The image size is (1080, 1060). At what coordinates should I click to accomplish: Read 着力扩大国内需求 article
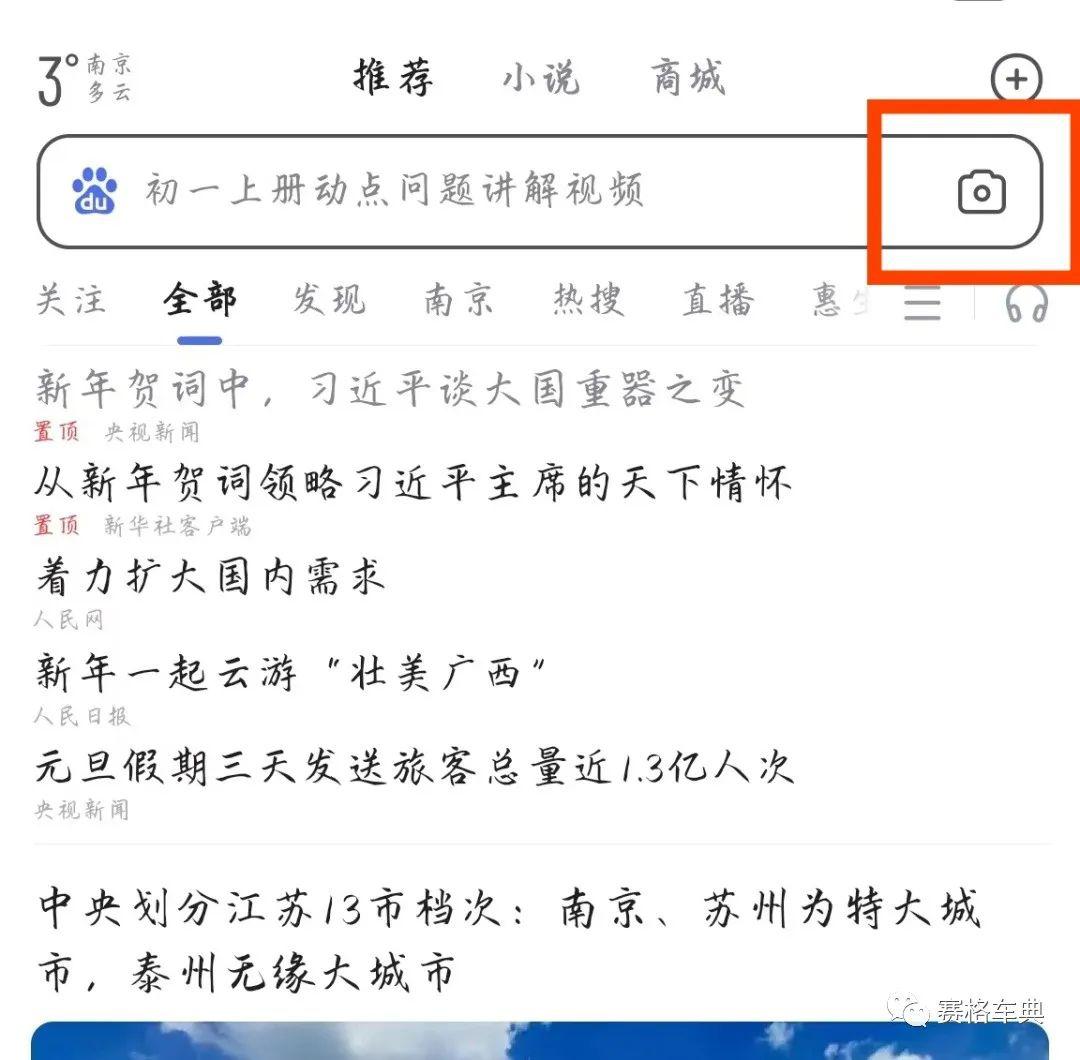pyautogui.click(x=210, y=577)
